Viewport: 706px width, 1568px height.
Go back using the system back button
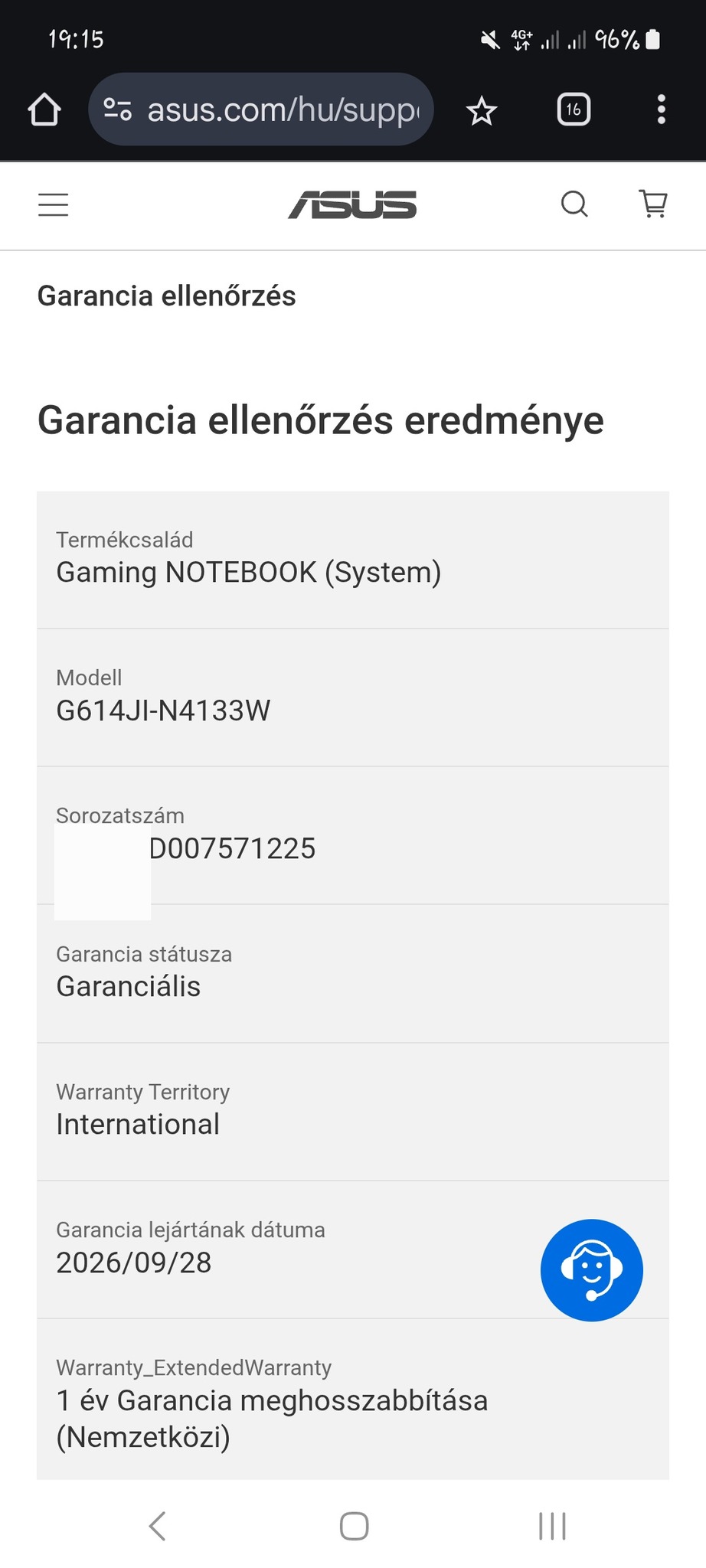(x=157, y=1526)
